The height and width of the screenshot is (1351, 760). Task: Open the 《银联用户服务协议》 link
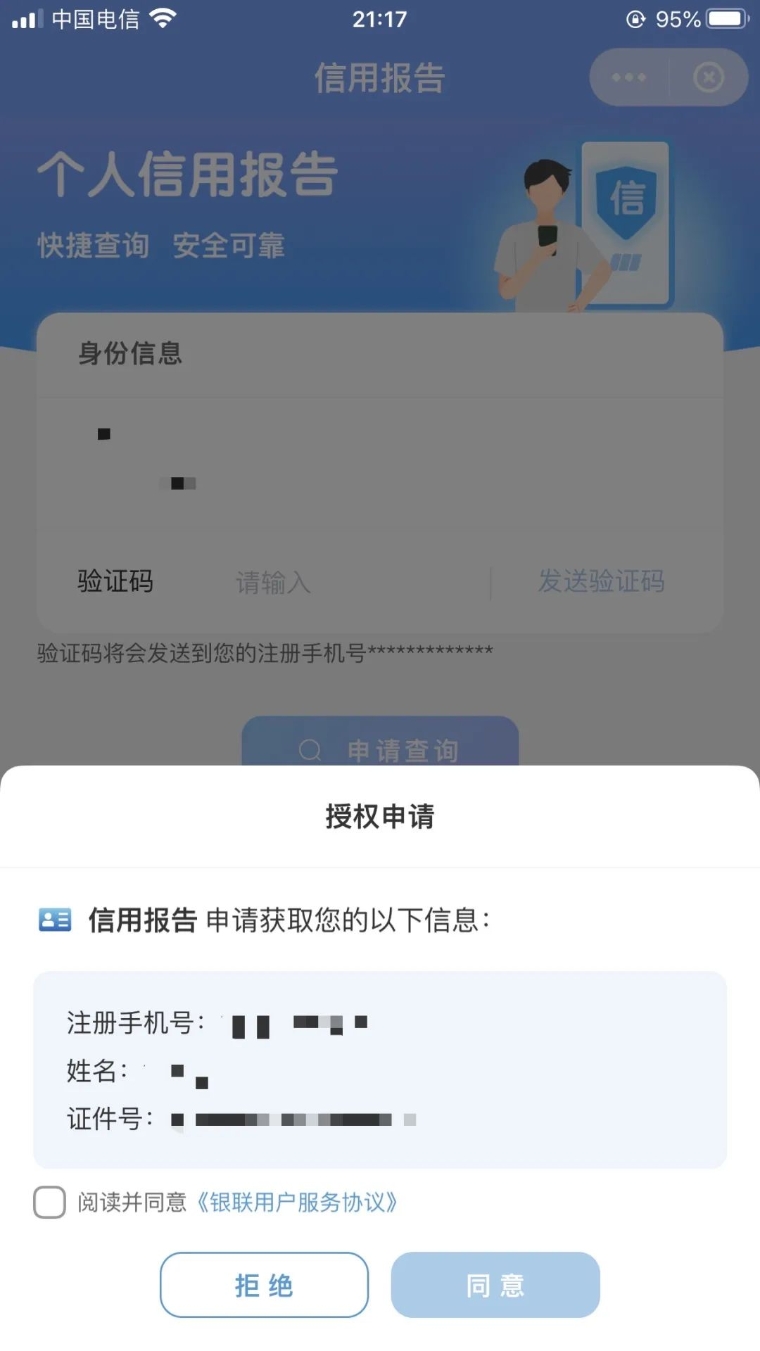pos(297,1202)
